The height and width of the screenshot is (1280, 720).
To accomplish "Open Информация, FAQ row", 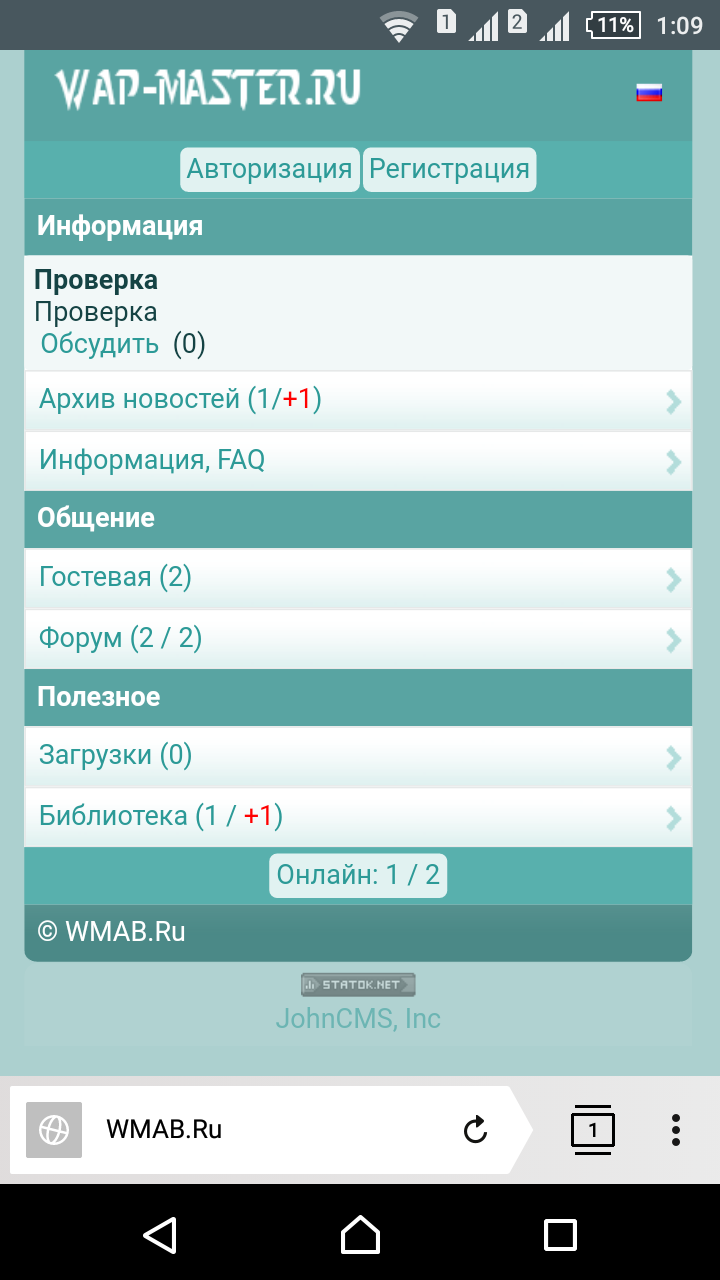I will pyautogui.click(x=358, y=461).
